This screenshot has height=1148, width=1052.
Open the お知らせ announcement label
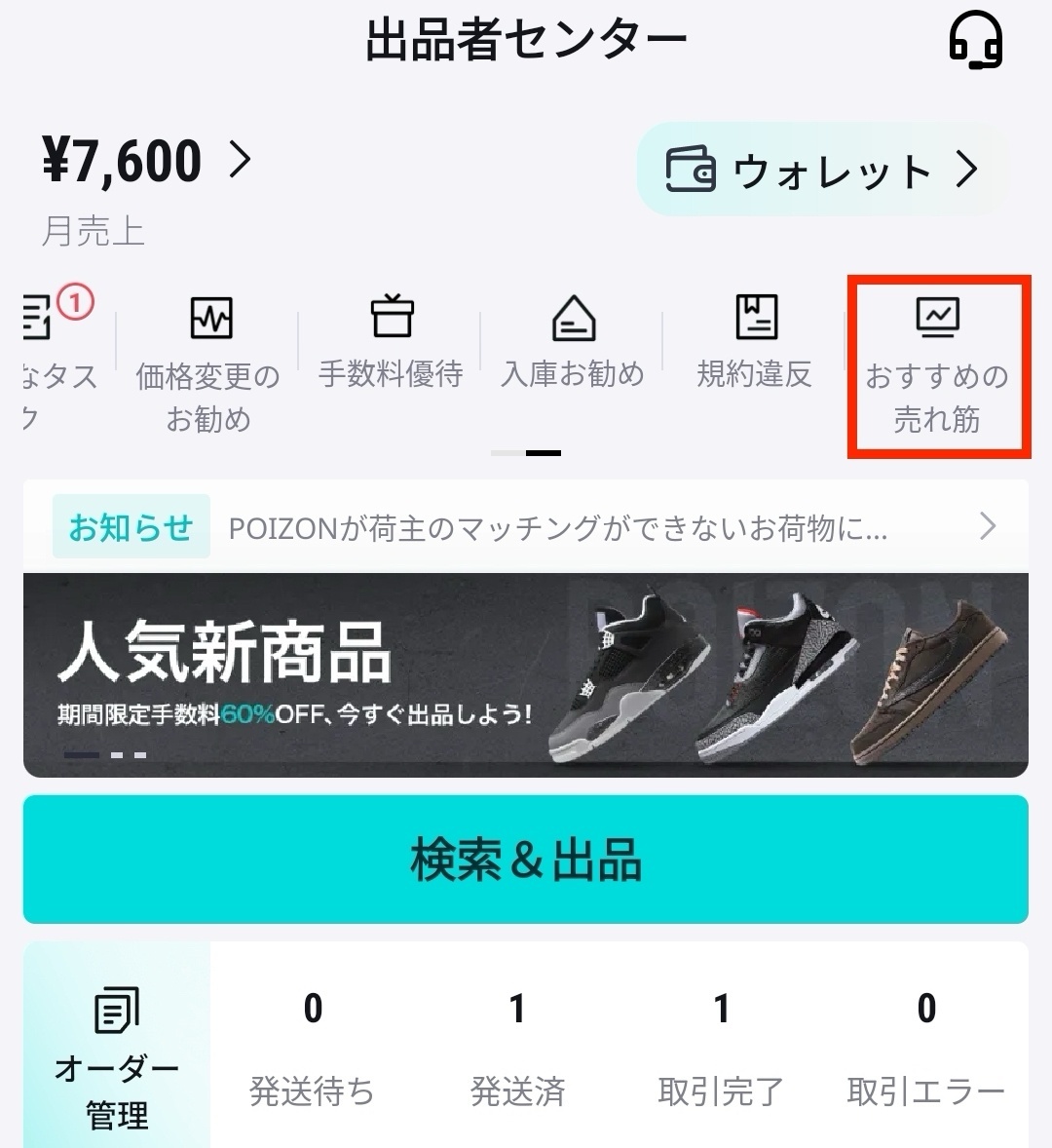coord(131,526)
